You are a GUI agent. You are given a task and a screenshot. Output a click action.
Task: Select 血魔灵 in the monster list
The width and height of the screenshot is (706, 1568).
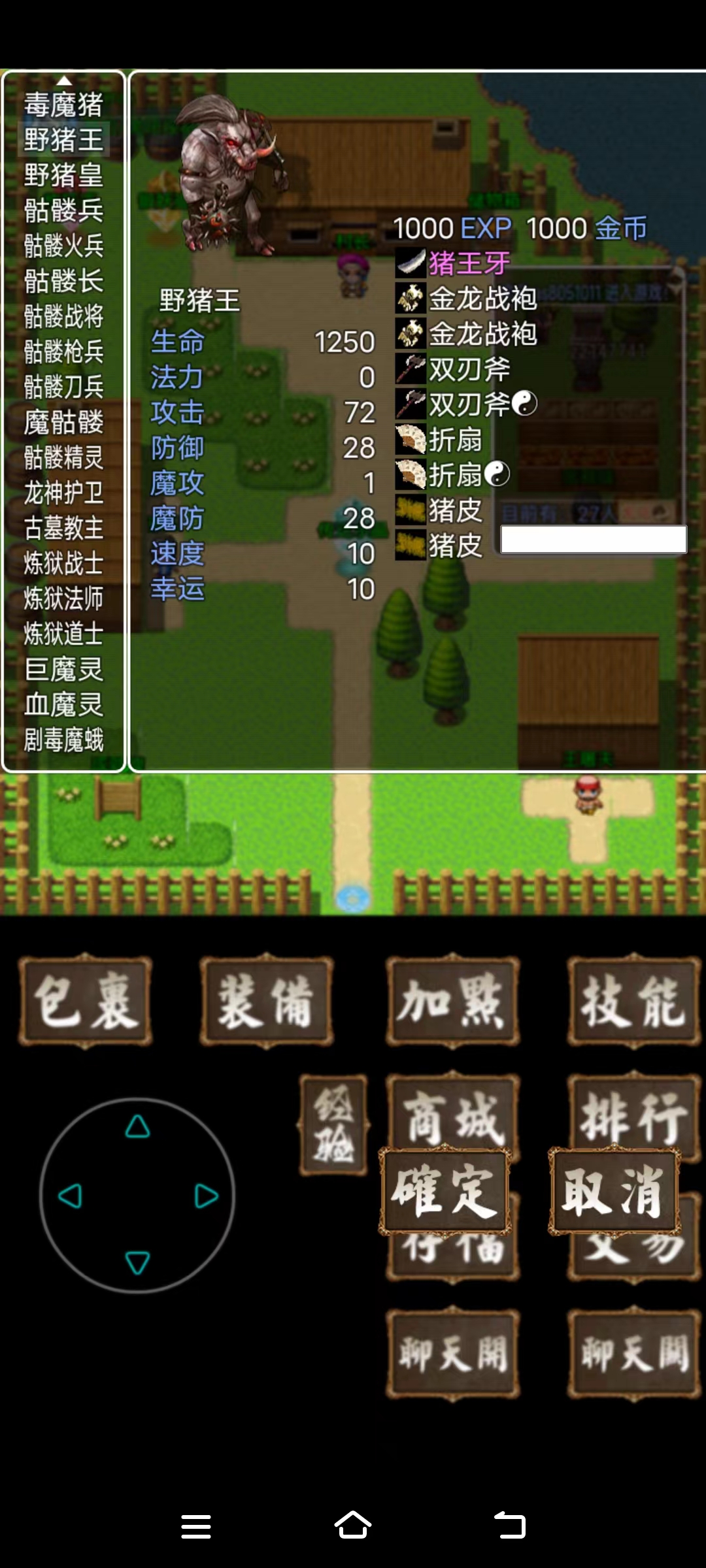point(63,705)
